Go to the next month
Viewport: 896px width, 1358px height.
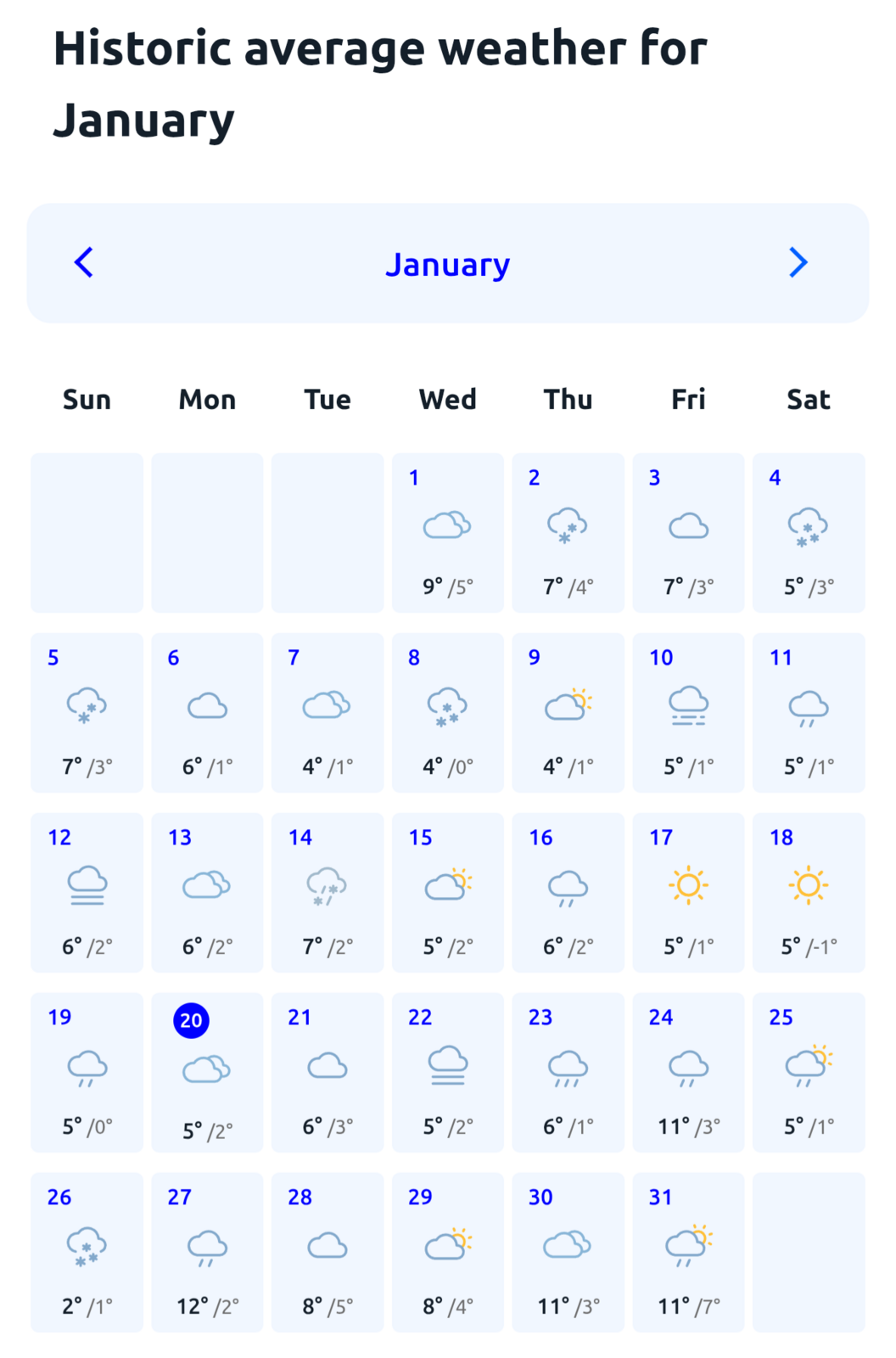(798, 263)
